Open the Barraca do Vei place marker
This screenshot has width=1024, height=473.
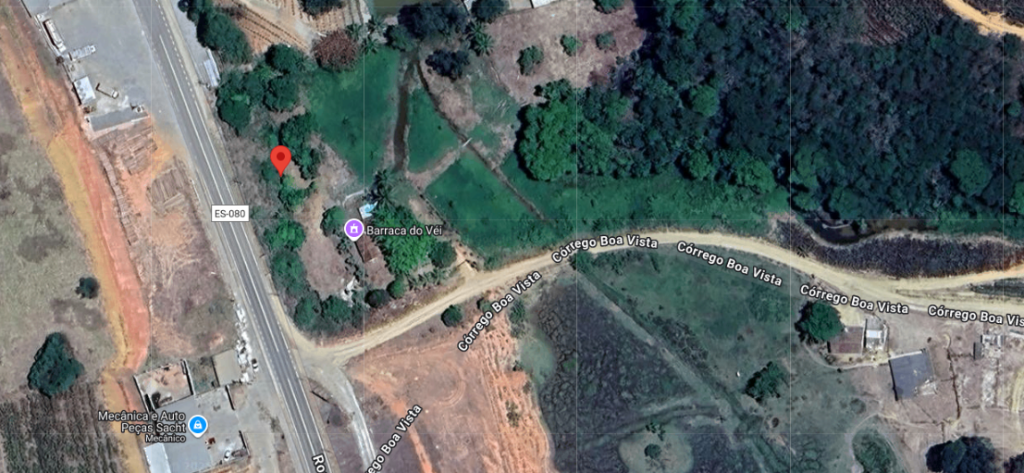[353, 230]
